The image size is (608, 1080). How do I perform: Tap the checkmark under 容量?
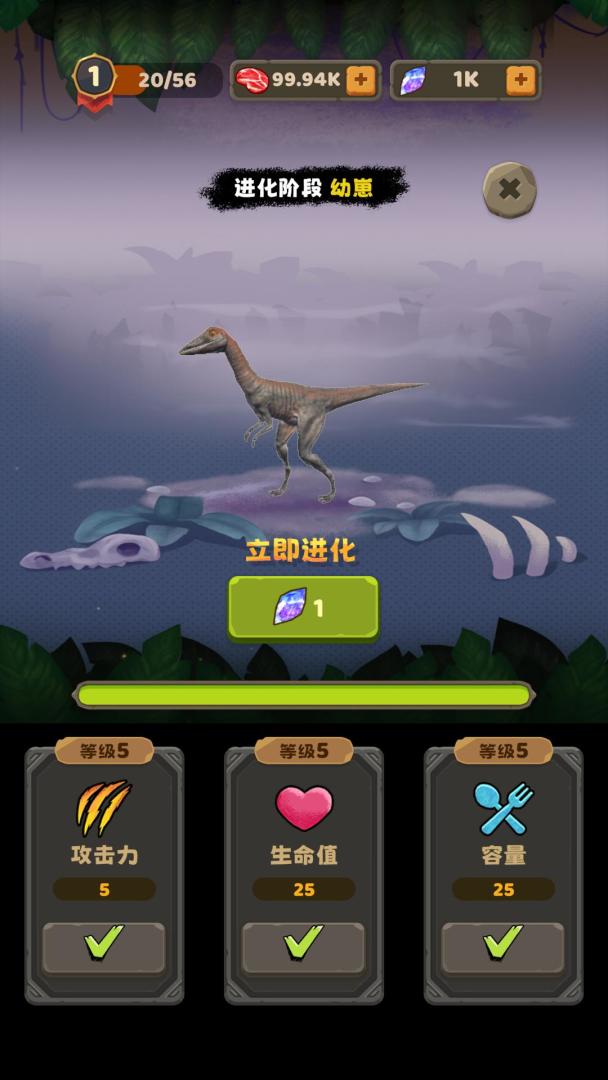click(x=503, y=946)
